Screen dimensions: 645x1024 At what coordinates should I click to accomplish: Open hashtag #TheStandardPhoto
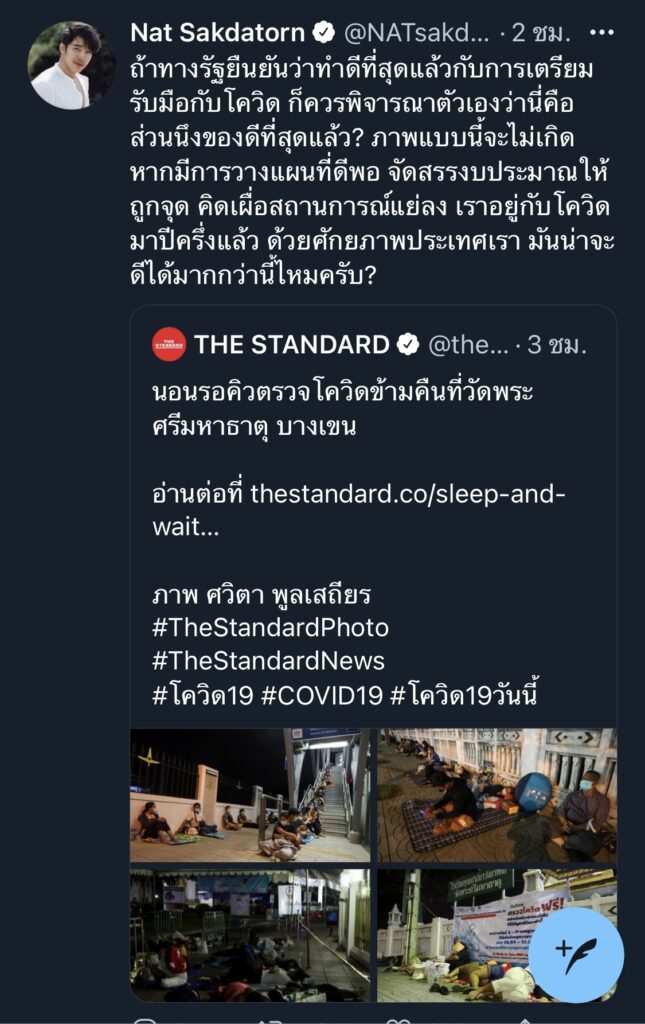270,628
